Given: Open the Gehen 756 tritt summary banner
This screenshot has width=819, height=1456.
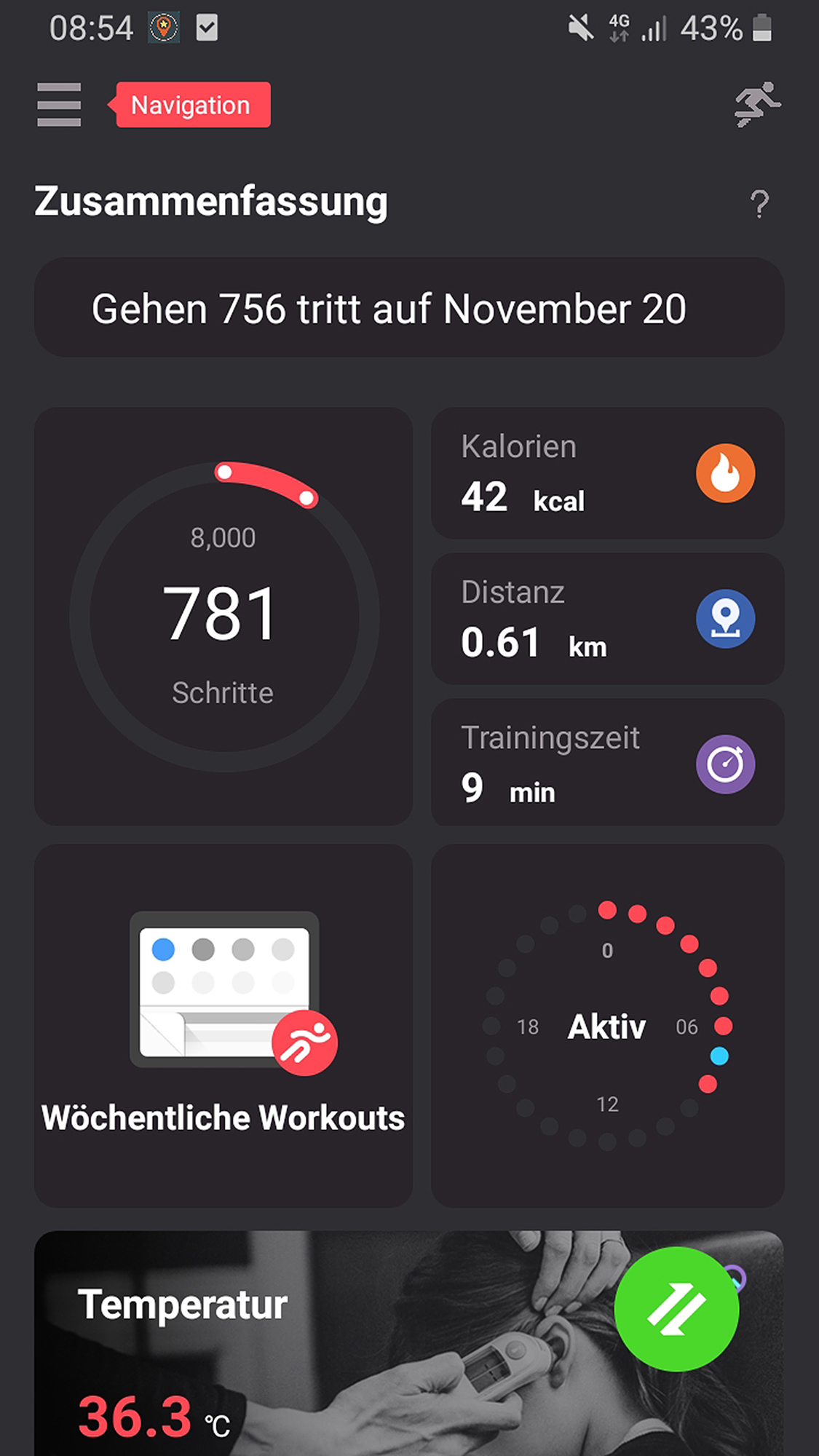Looking at the screenshot, I should pyautogui.click(x=409, y=308).
